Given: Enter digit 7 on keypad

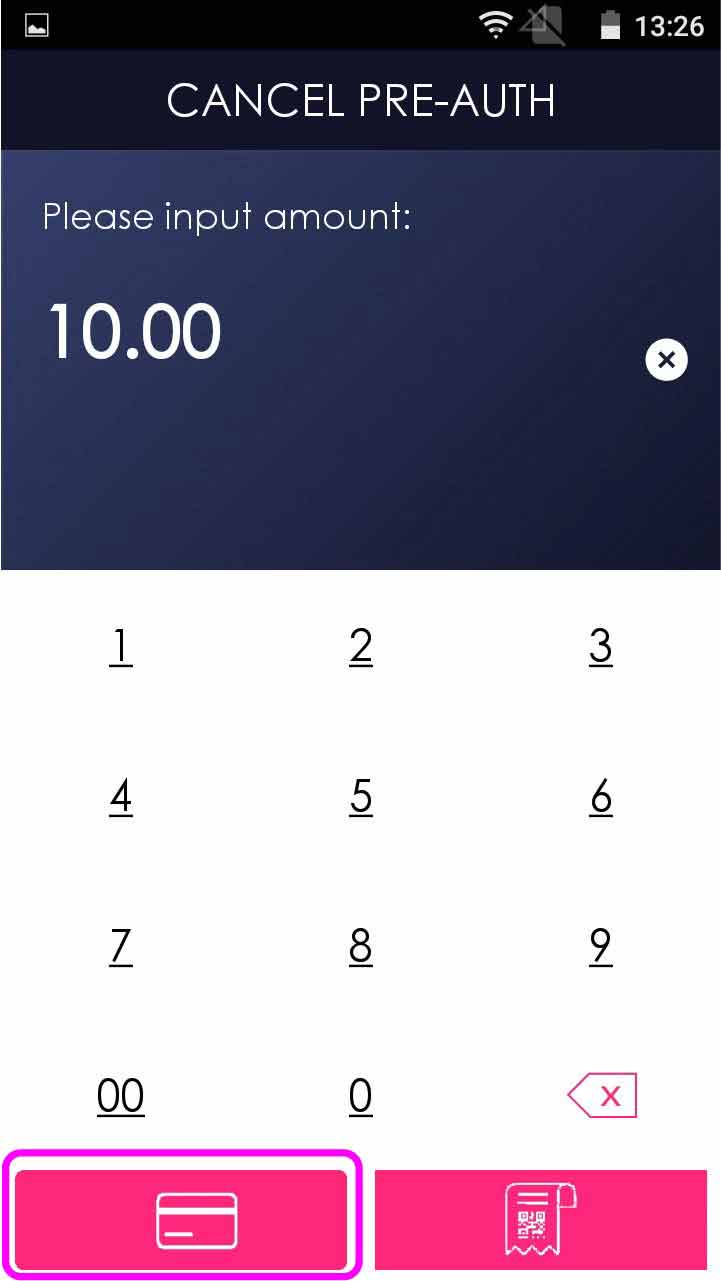Looking at the screenshot, I should pyautogui.click(x=121, y=946).
